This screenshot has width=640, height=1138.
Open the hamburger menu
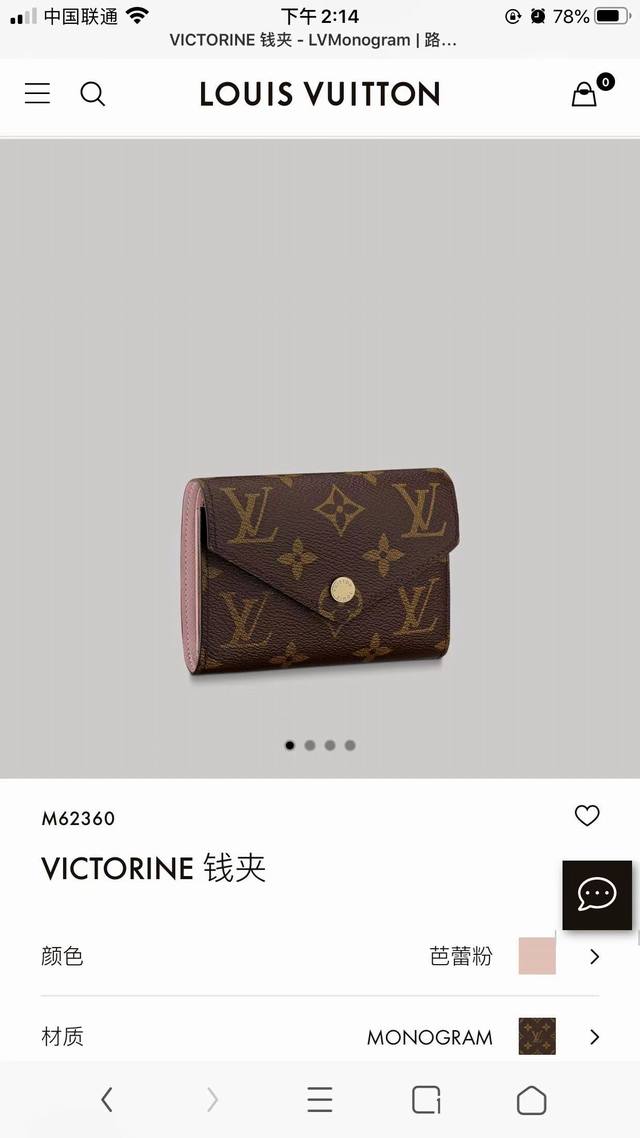(x=38, y=94)
